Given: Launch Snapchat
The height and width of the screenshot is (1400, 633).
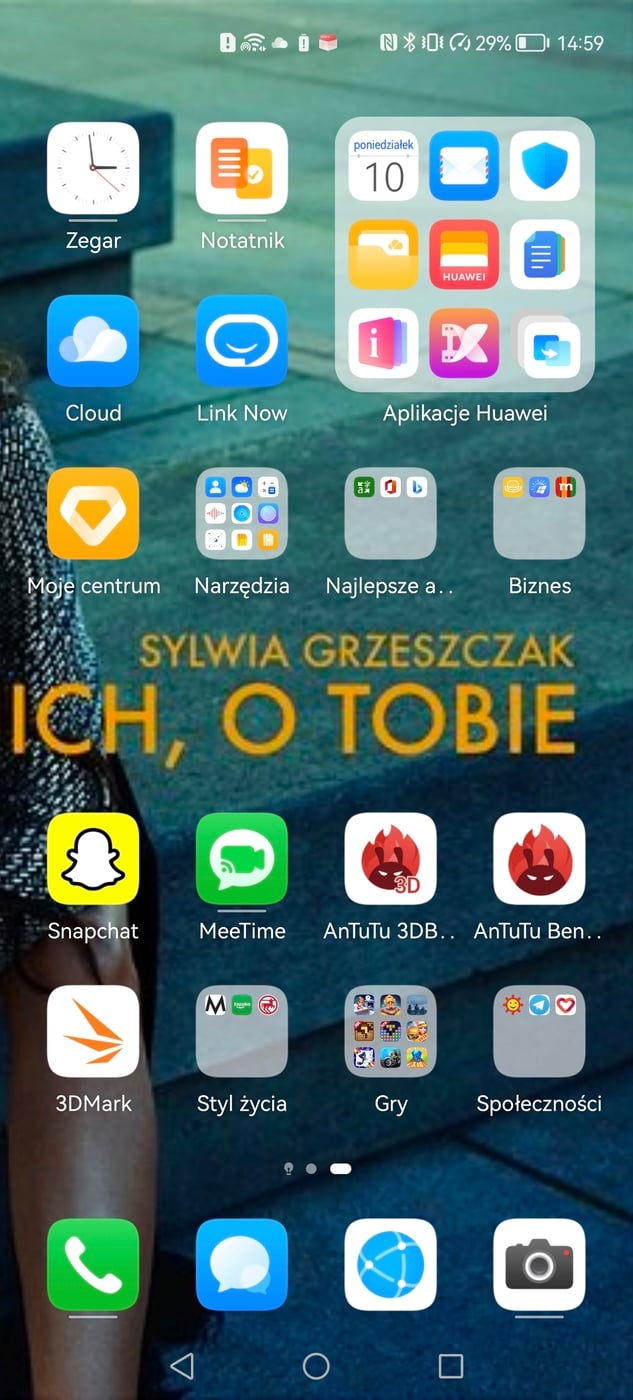Looking at the screenshot, I should point(93,859).
